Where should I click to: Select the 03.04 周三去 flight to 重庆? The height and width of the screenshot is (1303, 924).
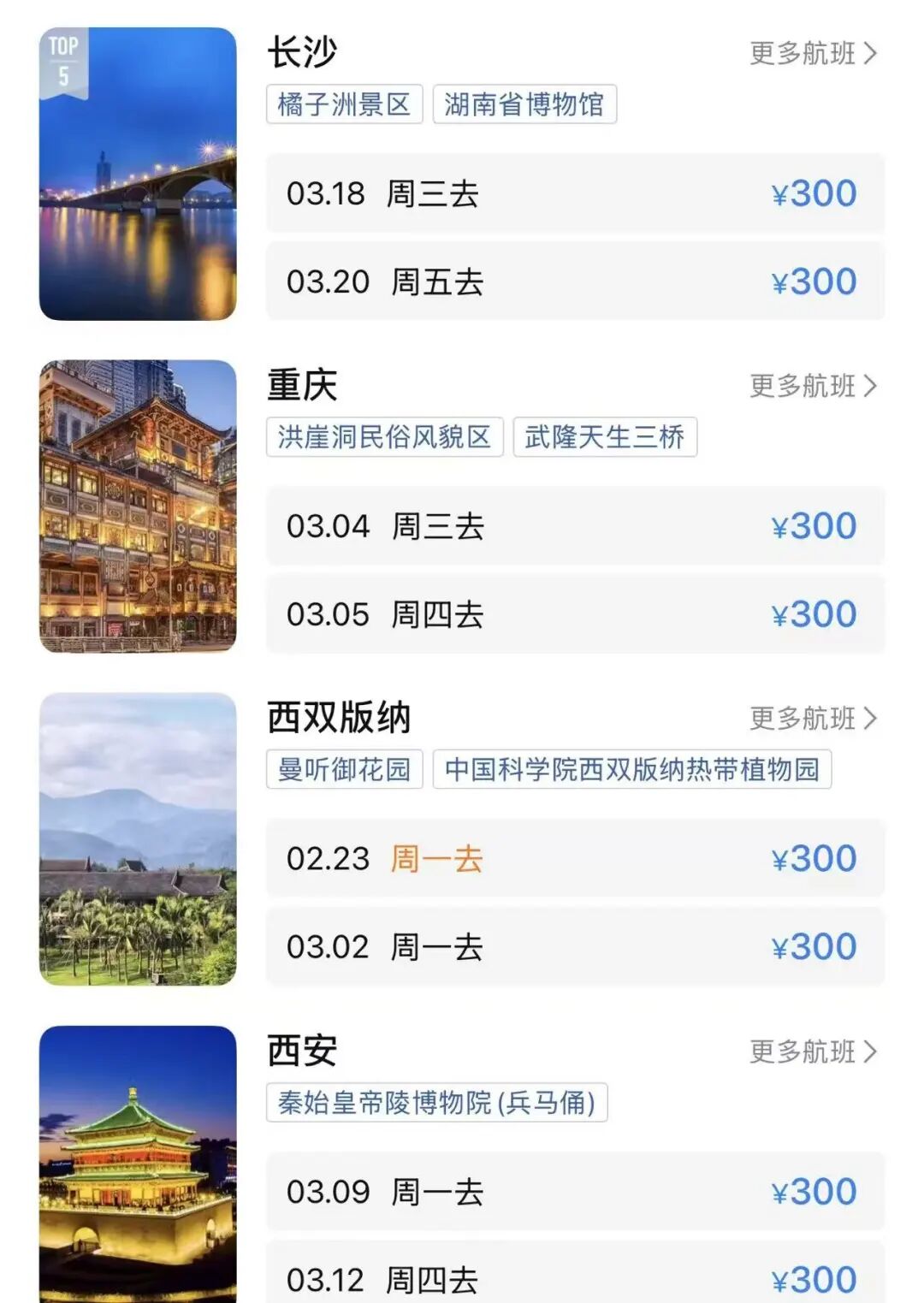(x=575, y=526)
